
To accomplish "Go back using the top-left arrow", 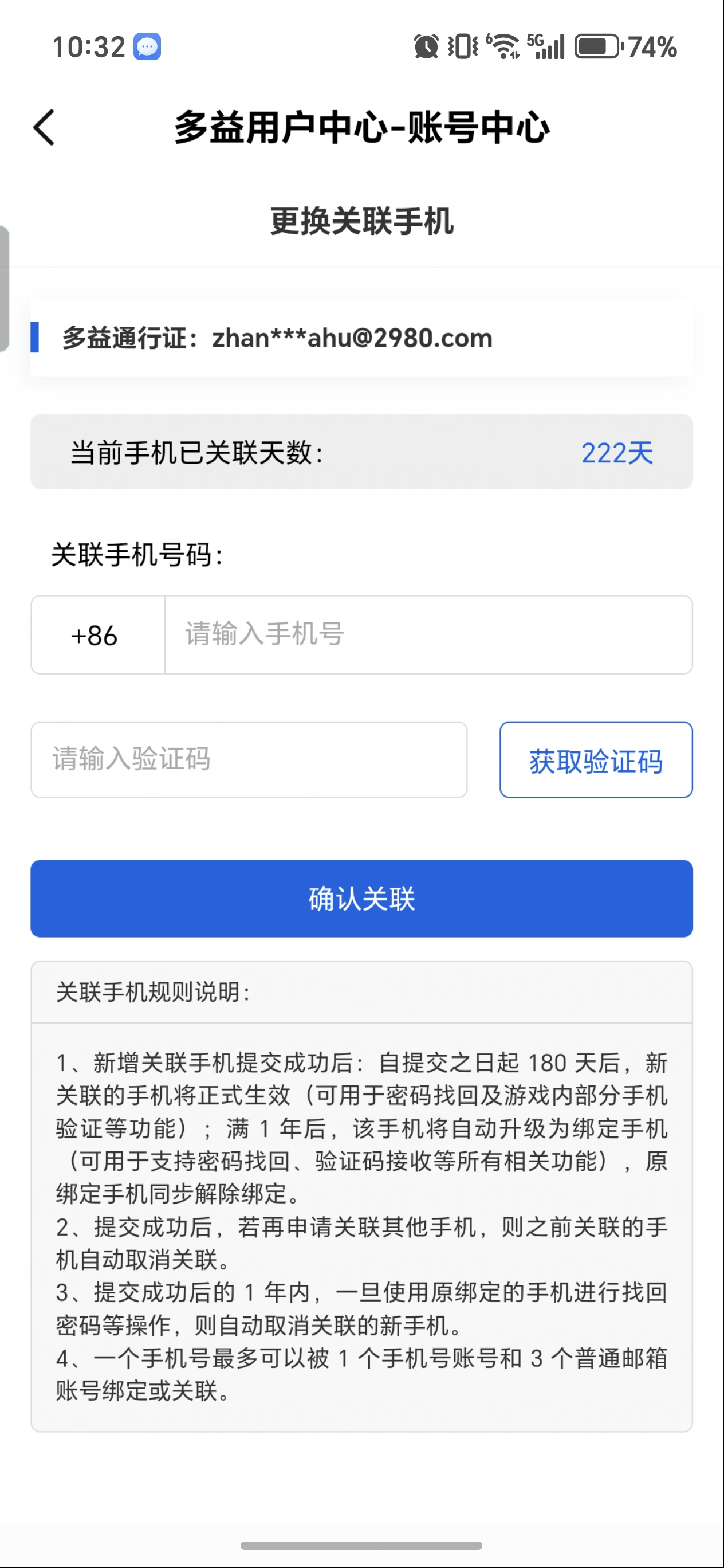I will click(x=45, y=128).
